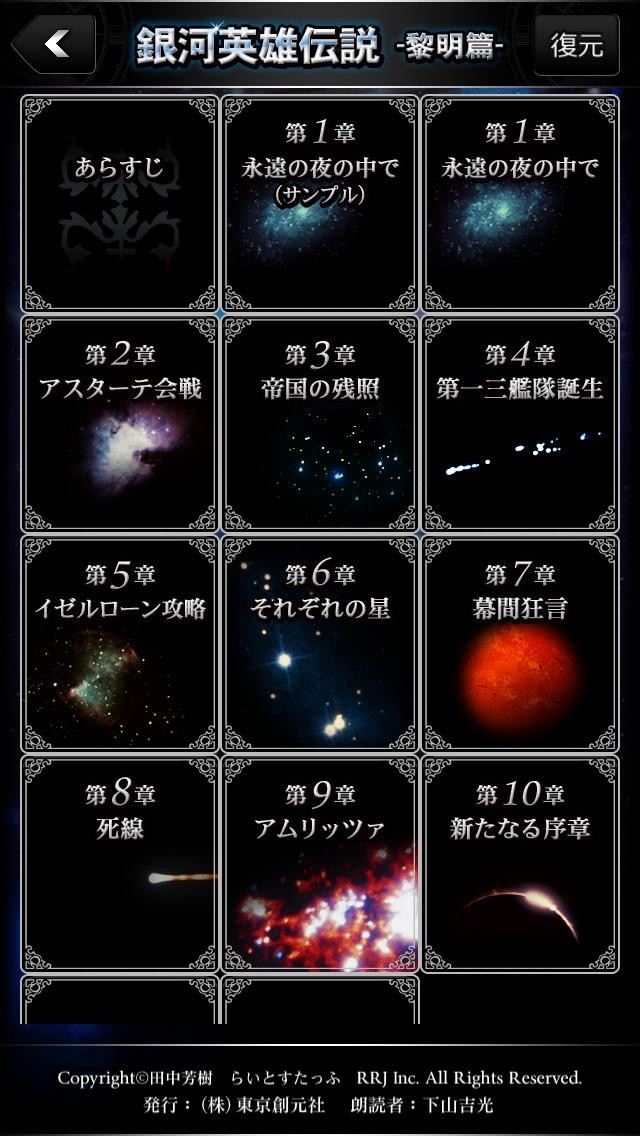This screenshot has height=1136, width=640.
Task: Choose 第8章 死線
Action: click(119, 863)
